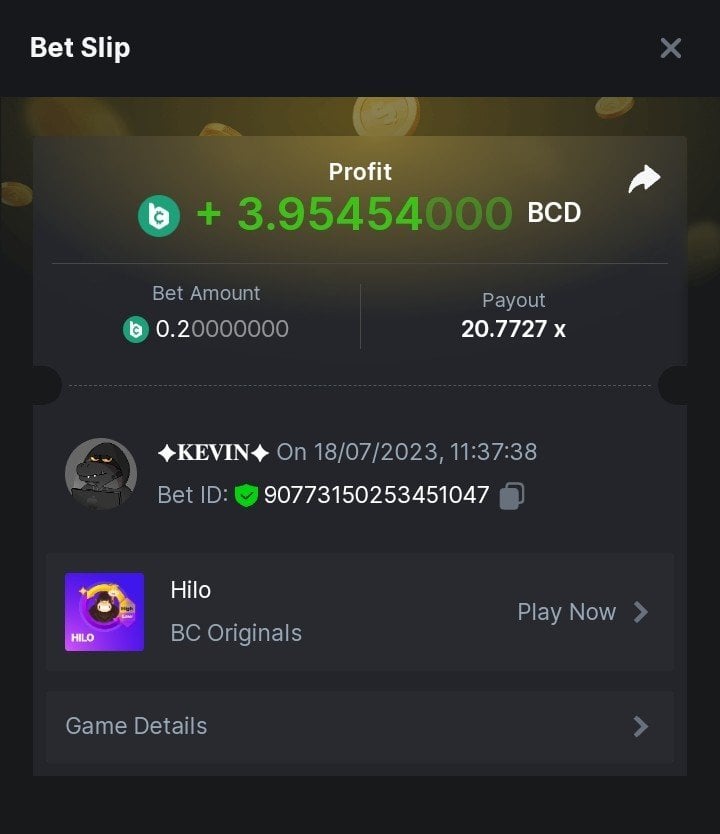This screenshot has height=834, width=720.
Task: Expand Game Details
Action: click(359, 726)
